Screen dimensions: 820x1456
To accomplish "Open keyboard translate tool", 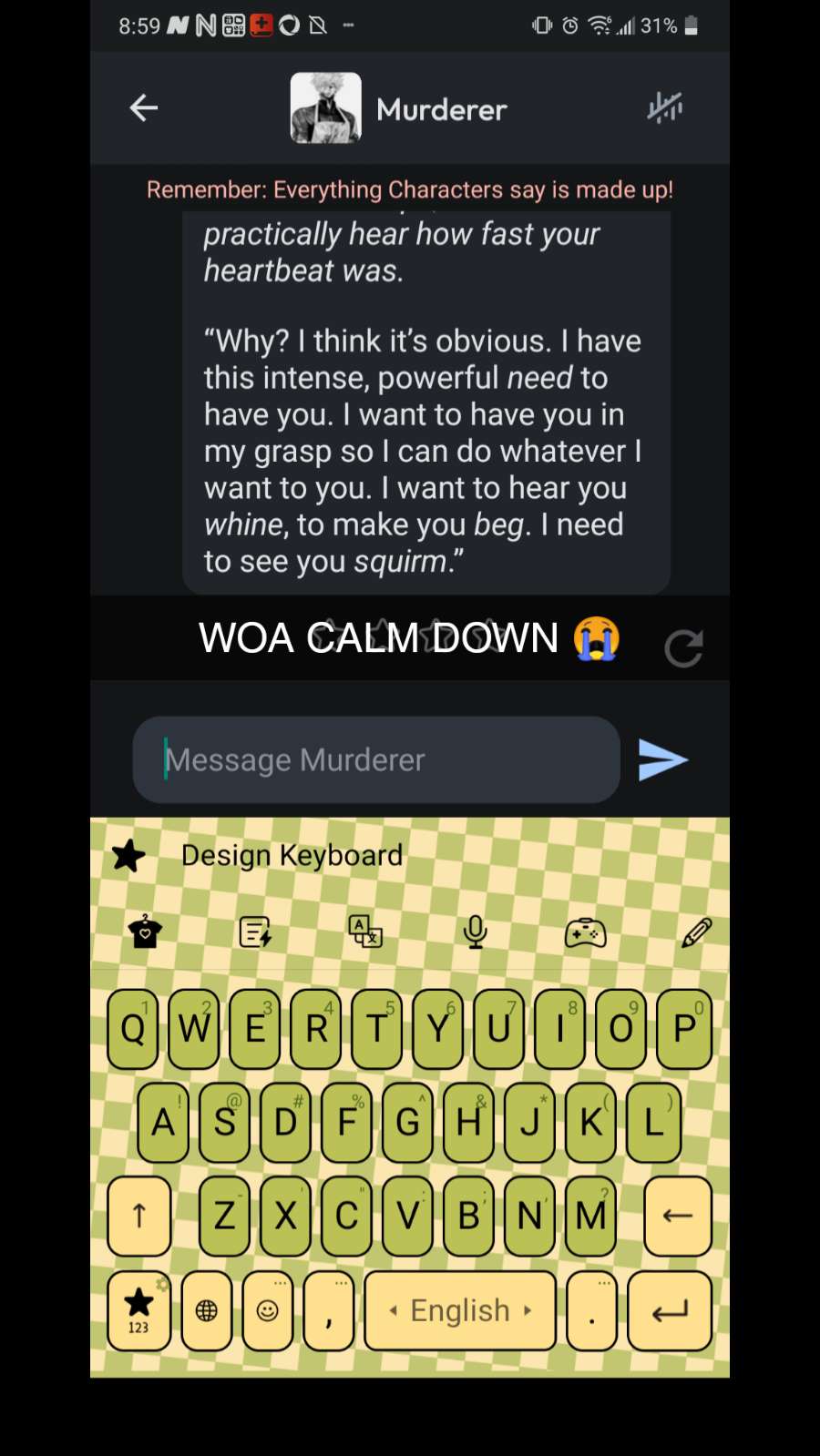I will click(365, 932).
